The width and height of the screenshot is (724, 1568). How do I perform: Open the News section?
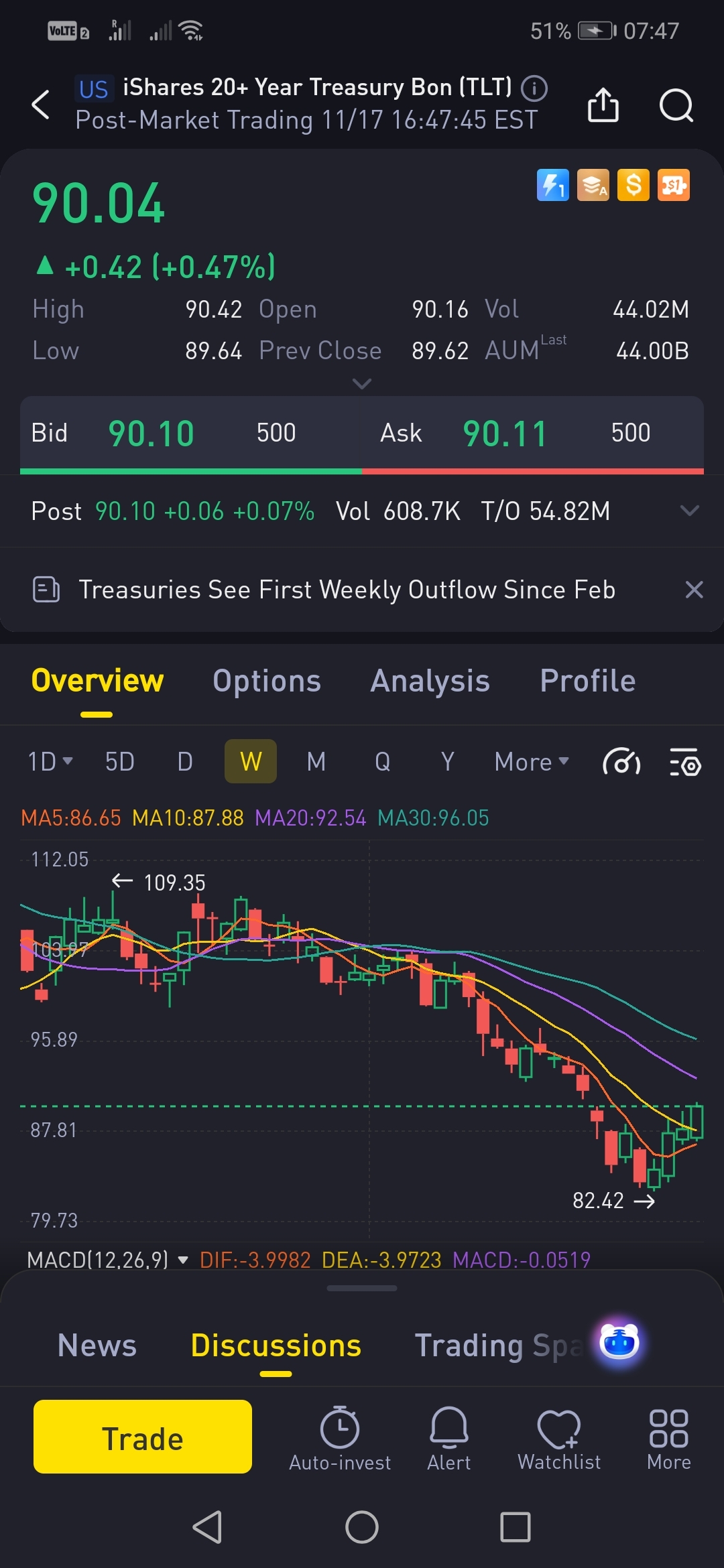click(97, 1346)
